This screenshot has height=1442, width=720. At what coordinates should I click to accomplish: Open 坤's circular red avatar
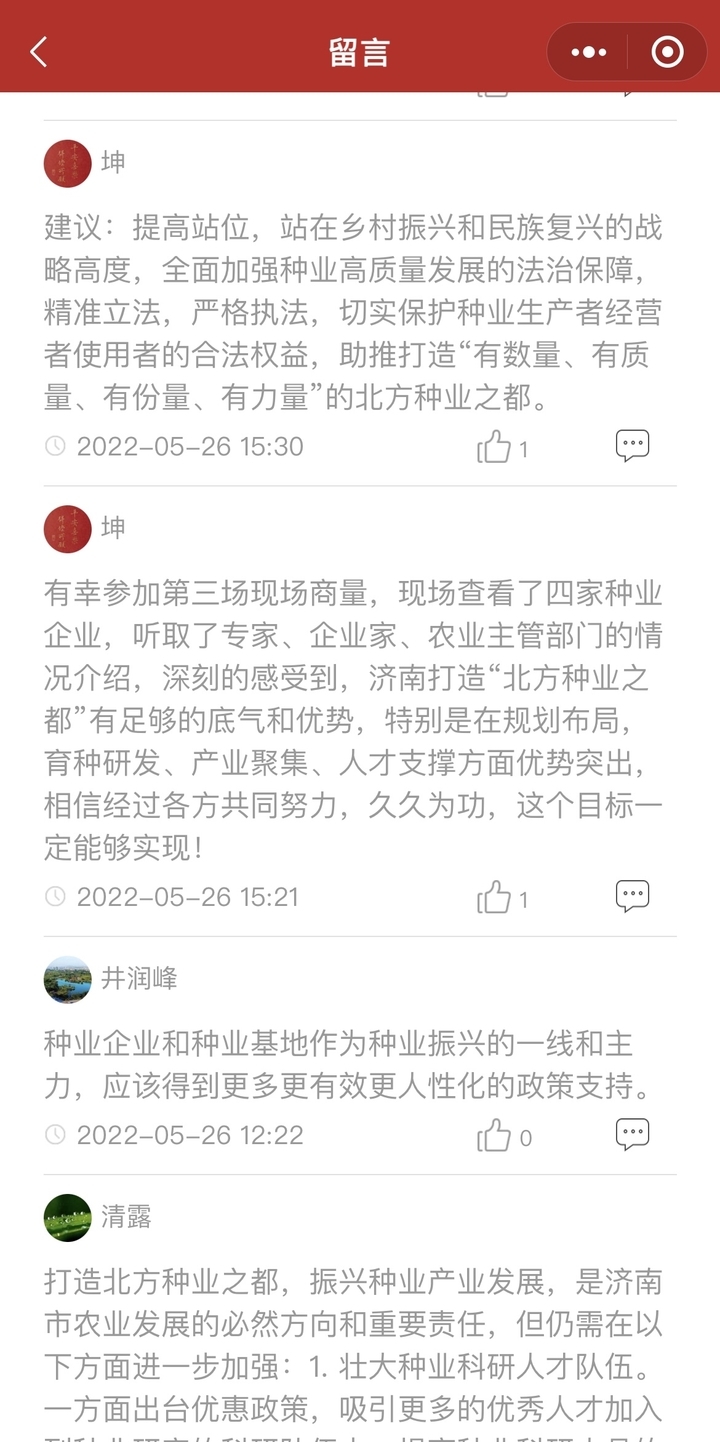point(66,161)
